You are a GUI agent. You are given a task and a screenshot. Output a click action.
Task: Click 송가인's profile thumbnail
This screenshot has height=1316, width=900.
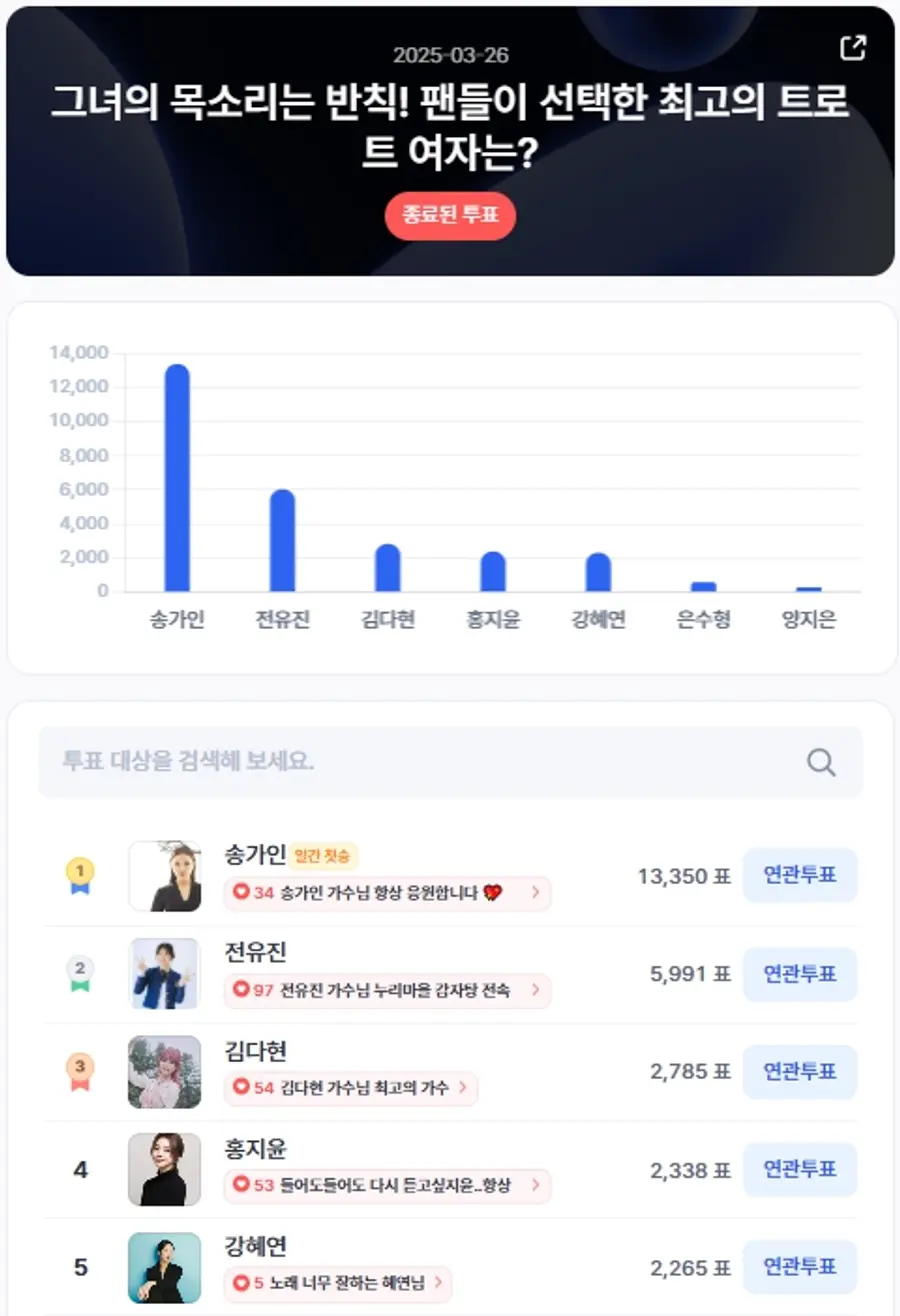pos(165,875)
